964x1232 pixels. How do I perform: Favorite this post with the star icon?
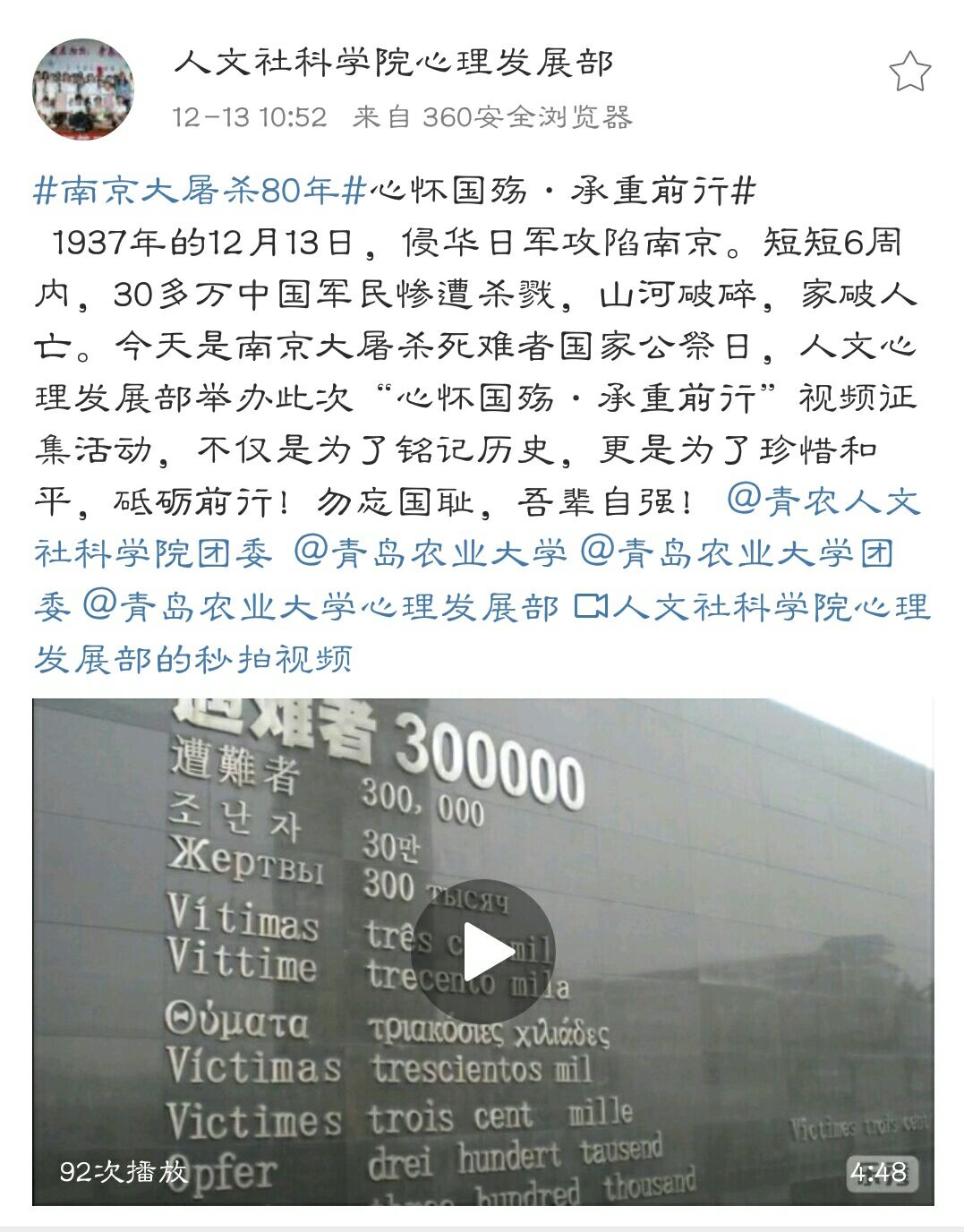(x=909, y=72)
